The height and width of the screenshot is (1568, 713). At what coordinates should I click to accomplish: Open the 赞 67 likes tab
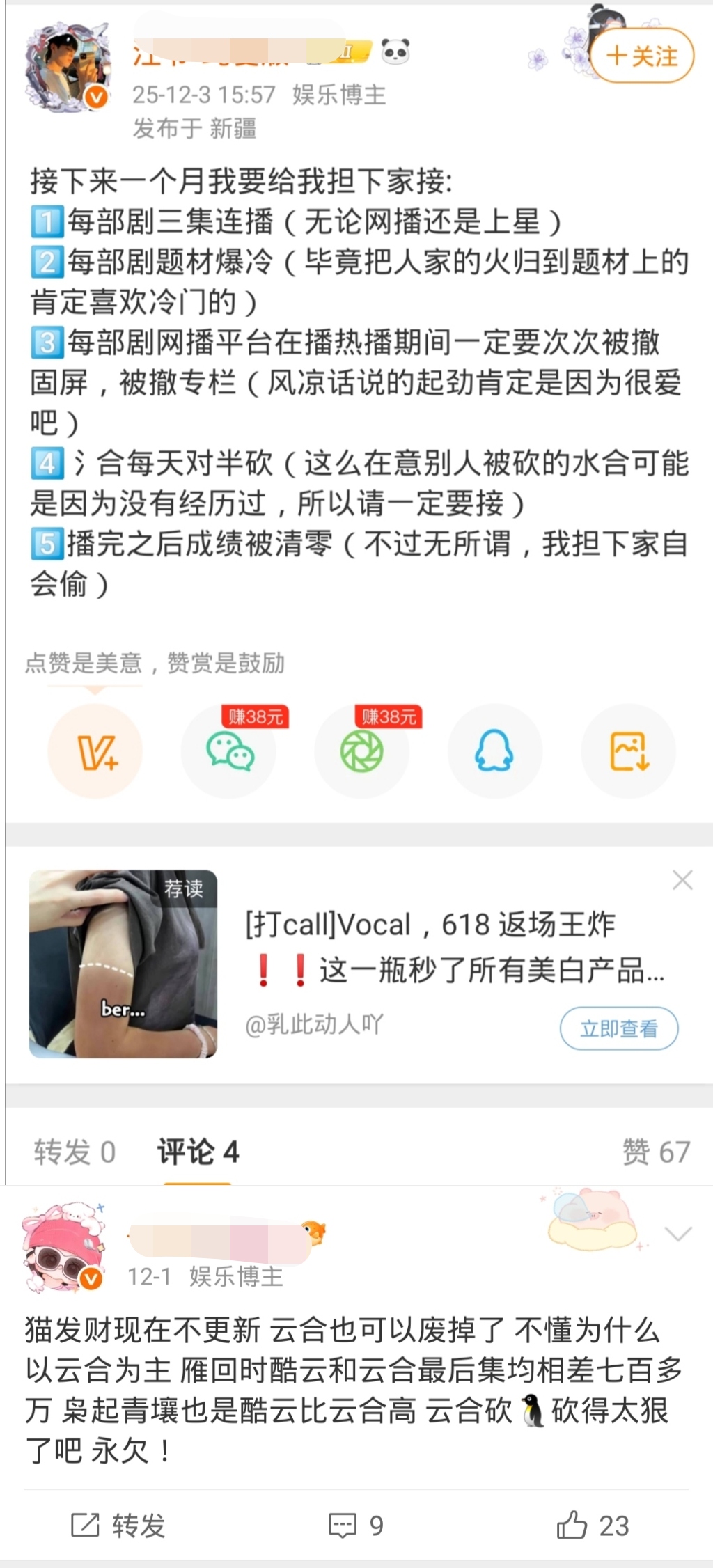click(655, 1152)
